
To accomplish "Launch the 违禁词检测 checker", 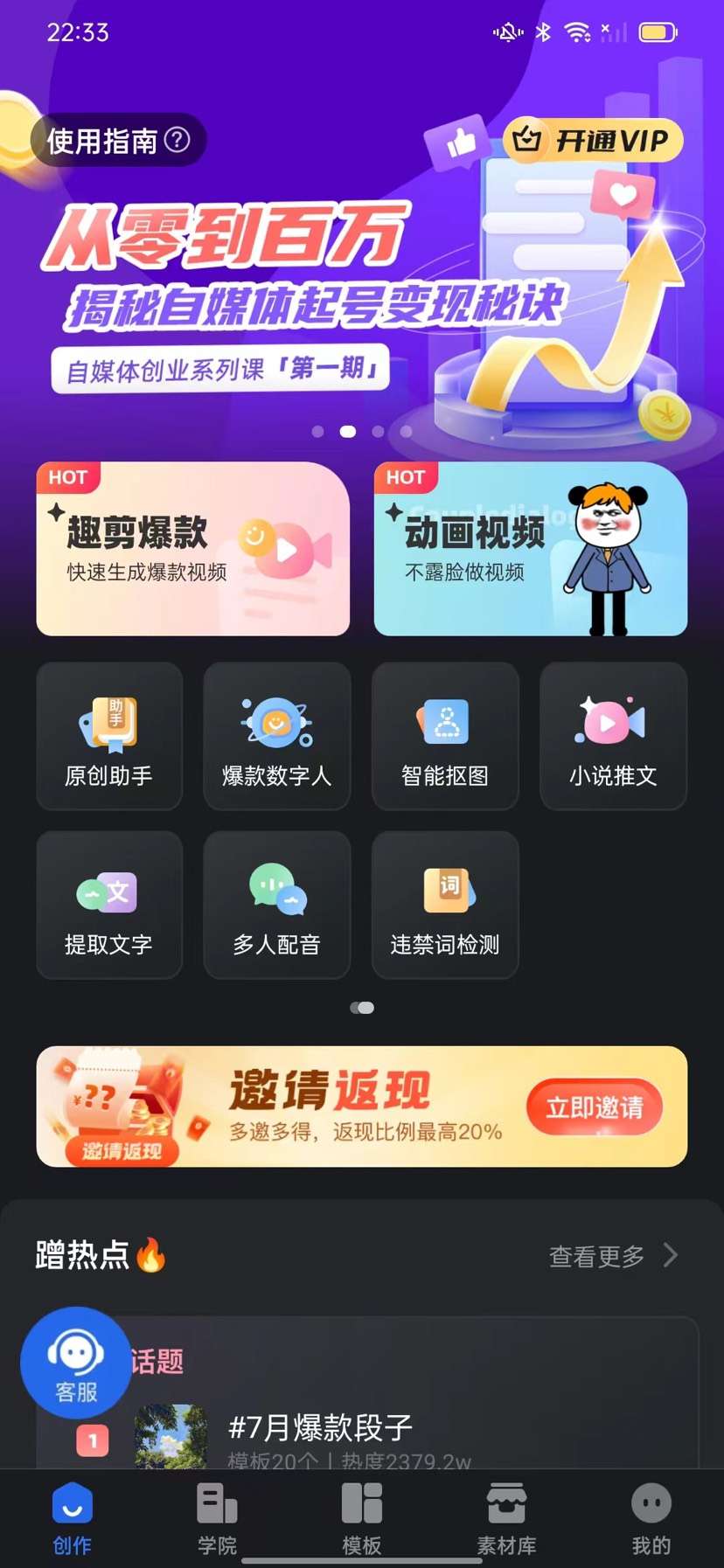I will 445,905.
